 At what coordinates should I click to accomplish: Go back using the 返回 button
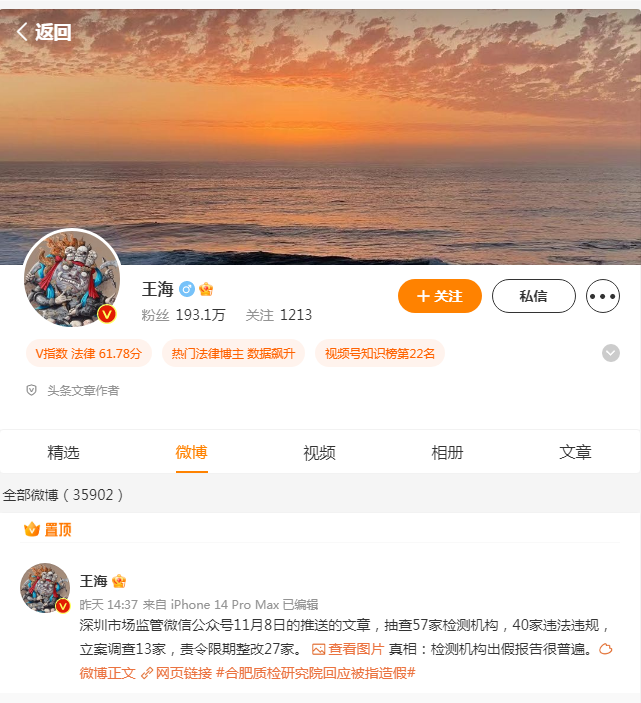tap(44, 32)
